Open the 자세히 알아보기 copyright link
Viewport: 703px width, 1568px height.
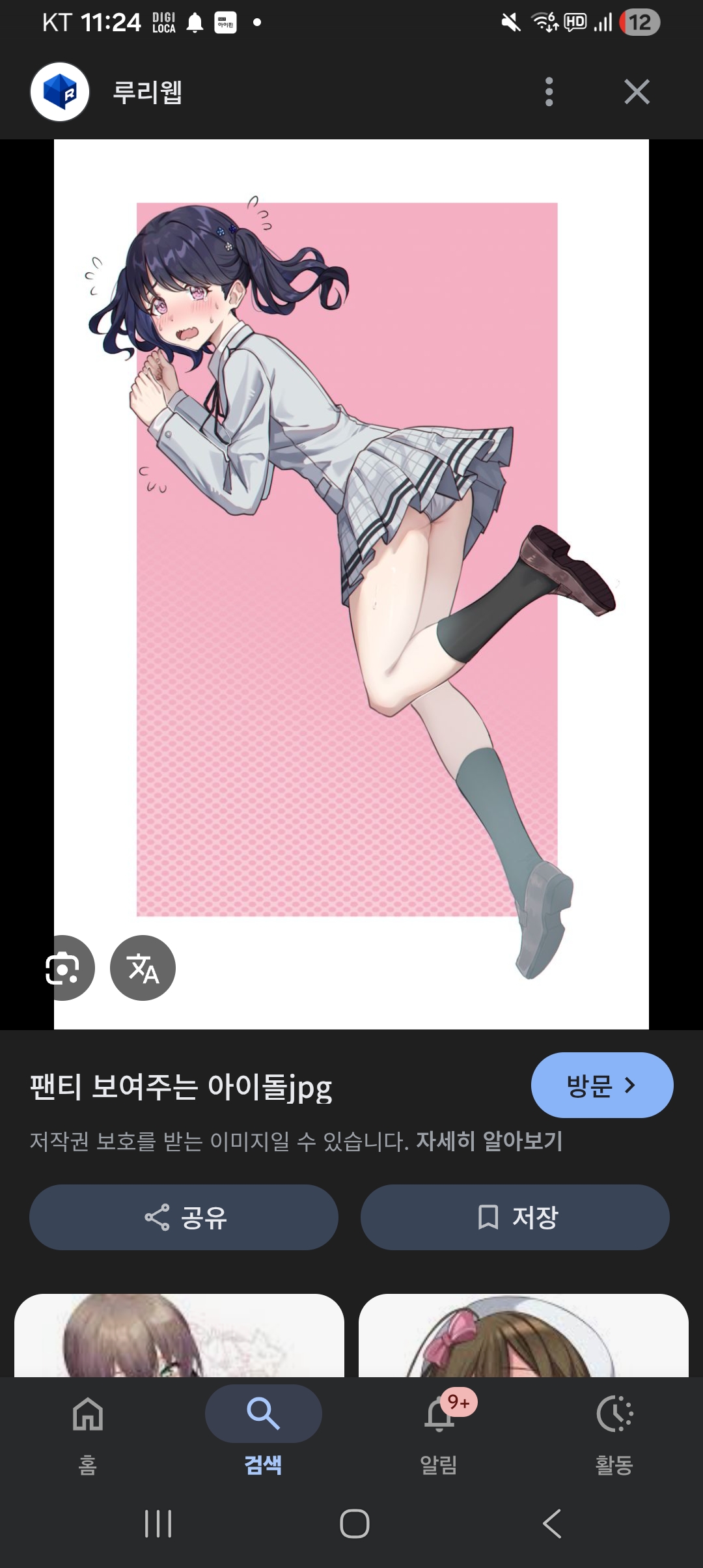(489, 1141)
